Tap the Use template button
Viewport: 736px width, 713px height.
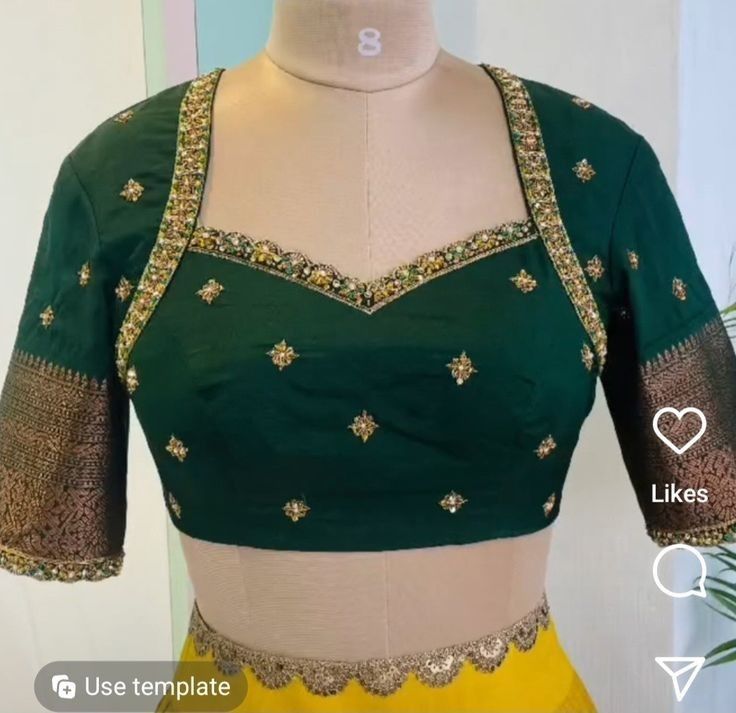(x=141, y=686)
